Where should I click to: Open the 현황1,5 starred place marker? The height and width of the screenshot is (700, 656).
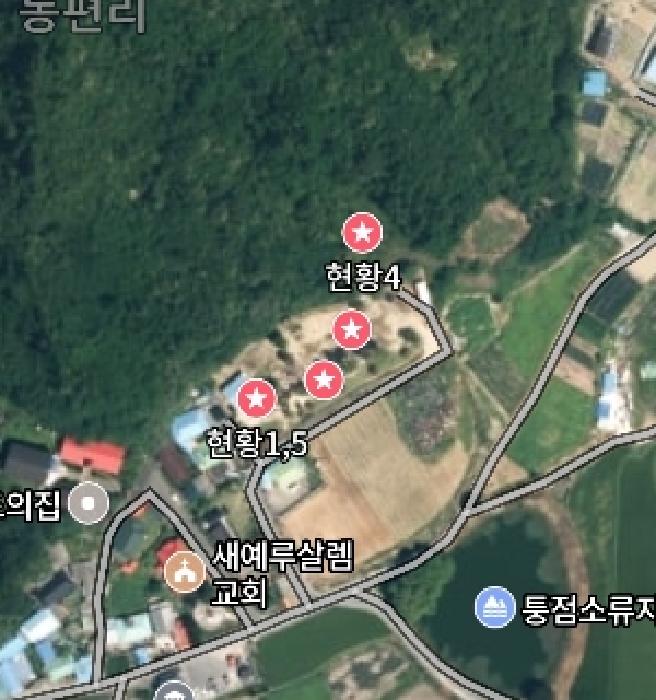(x=256, y=400)
